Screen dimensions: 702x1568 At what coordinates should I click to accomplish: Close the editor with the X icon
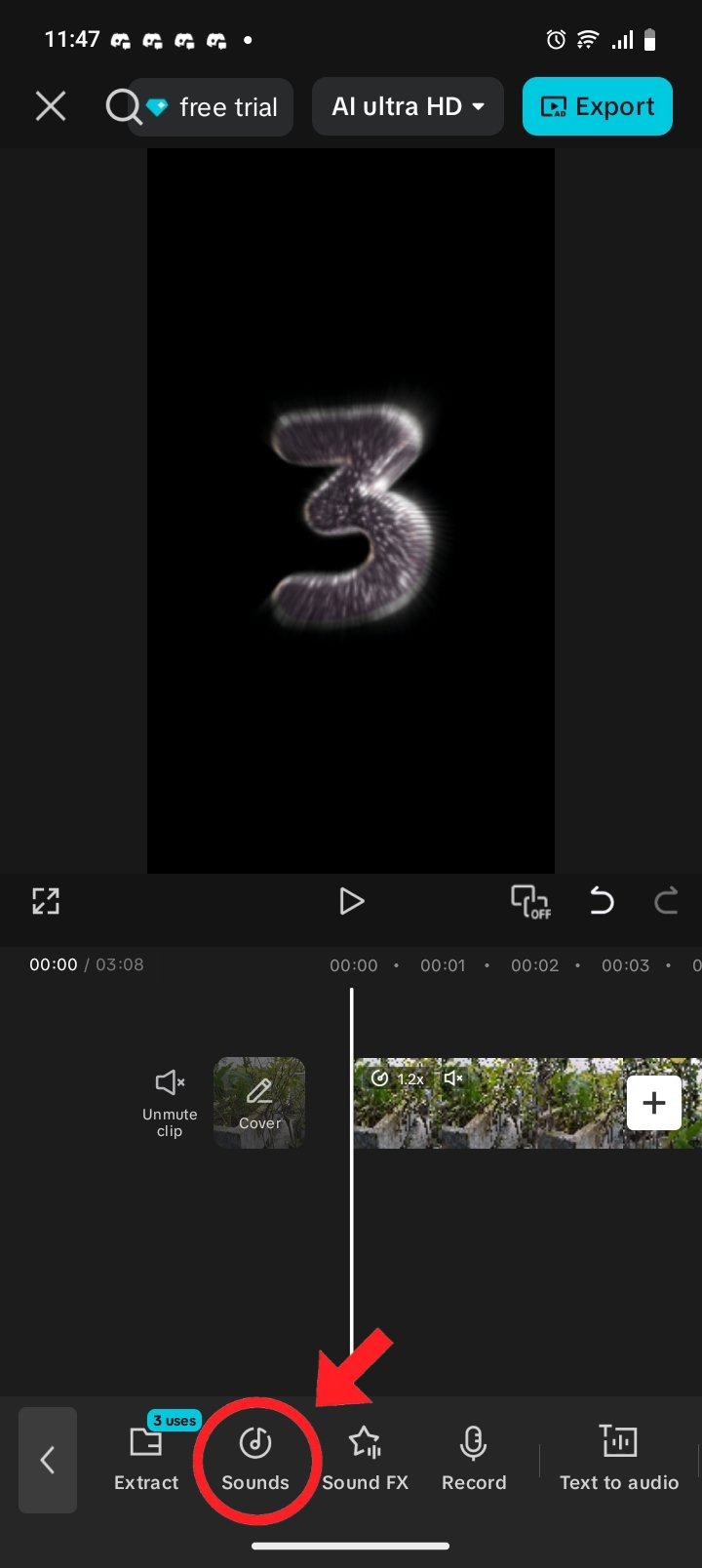pyautogui.click(x=51, y=106)
